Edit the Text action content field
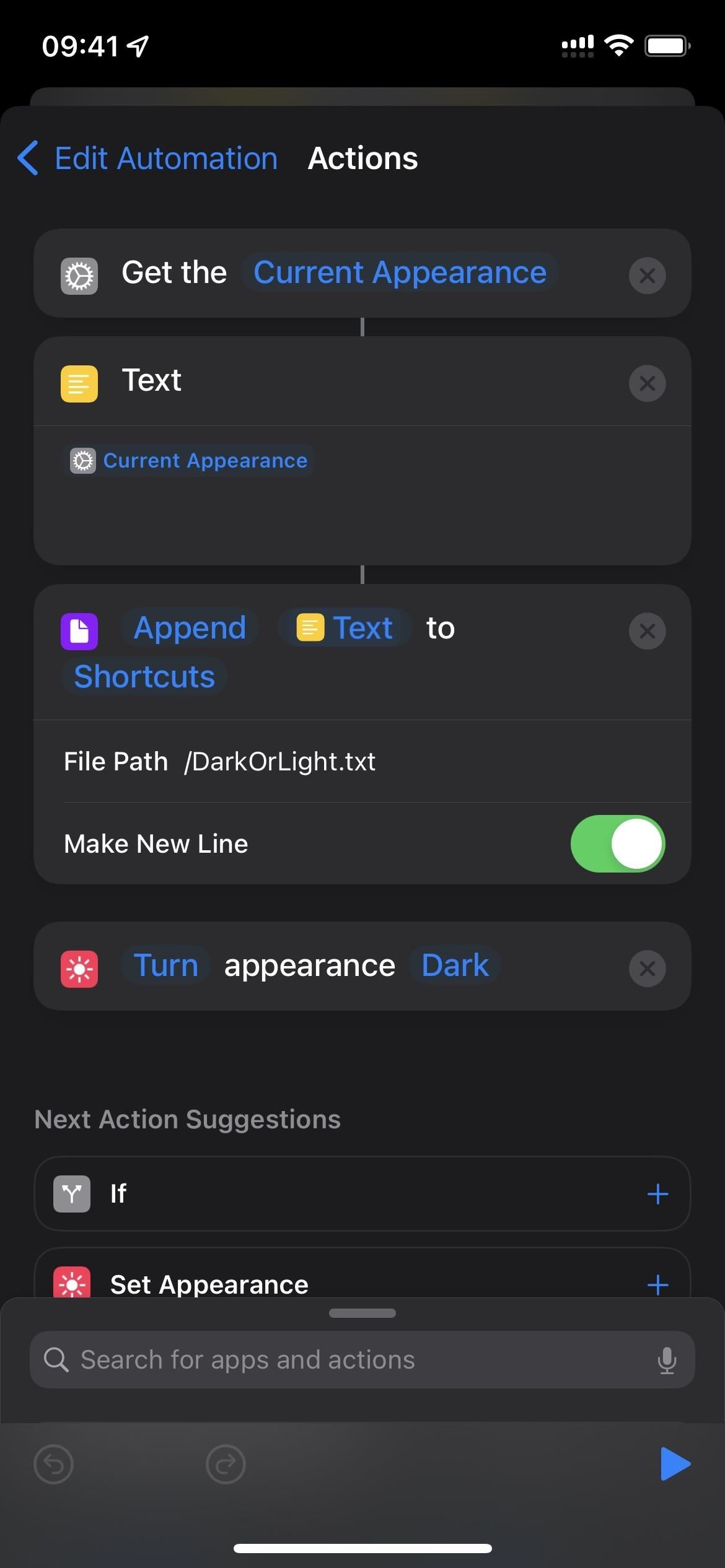This screenshot has width=725, height=1568. (x=362, y=495)
